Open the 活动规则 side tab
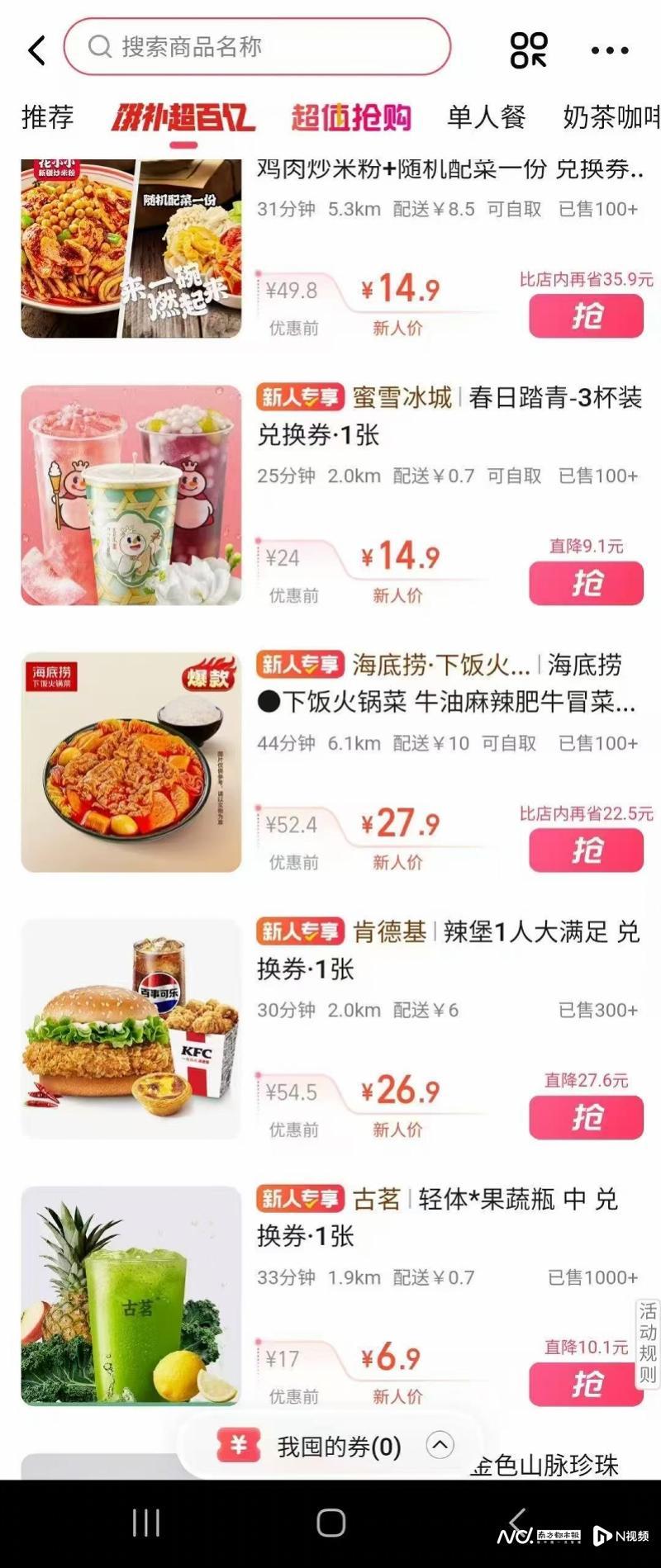Viewport: 661px width, 1568px height. click(x=648, y=1343)
